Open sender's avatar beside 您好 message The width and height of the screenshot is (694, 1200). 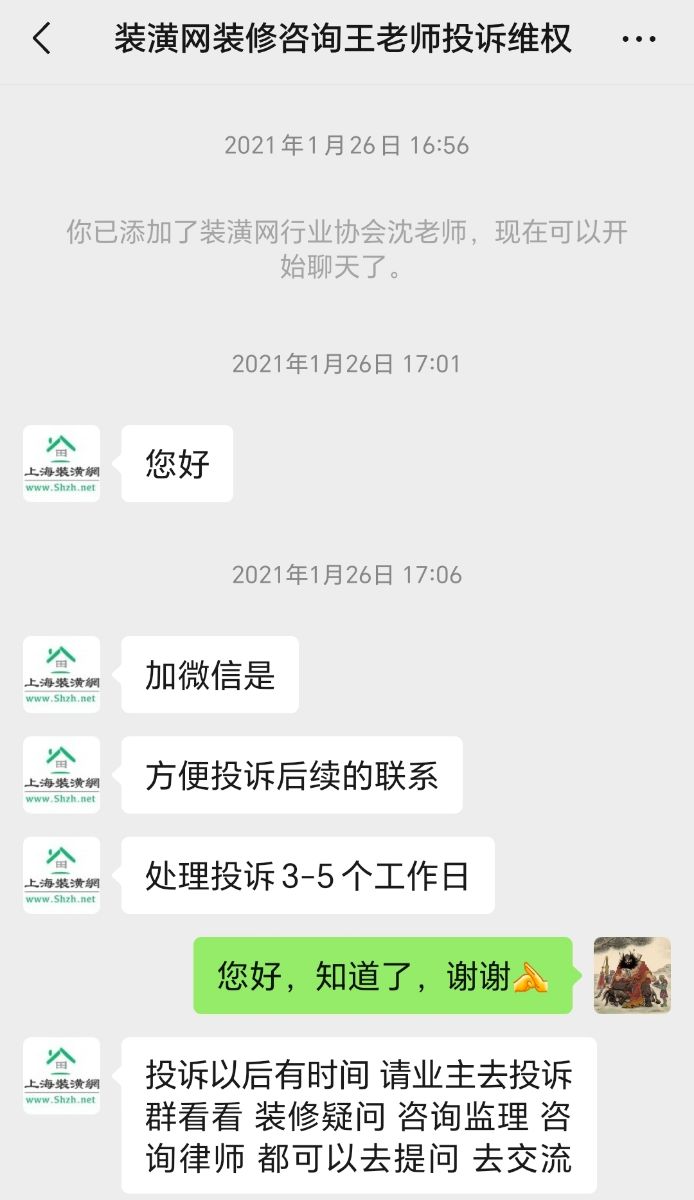[62, 463]
